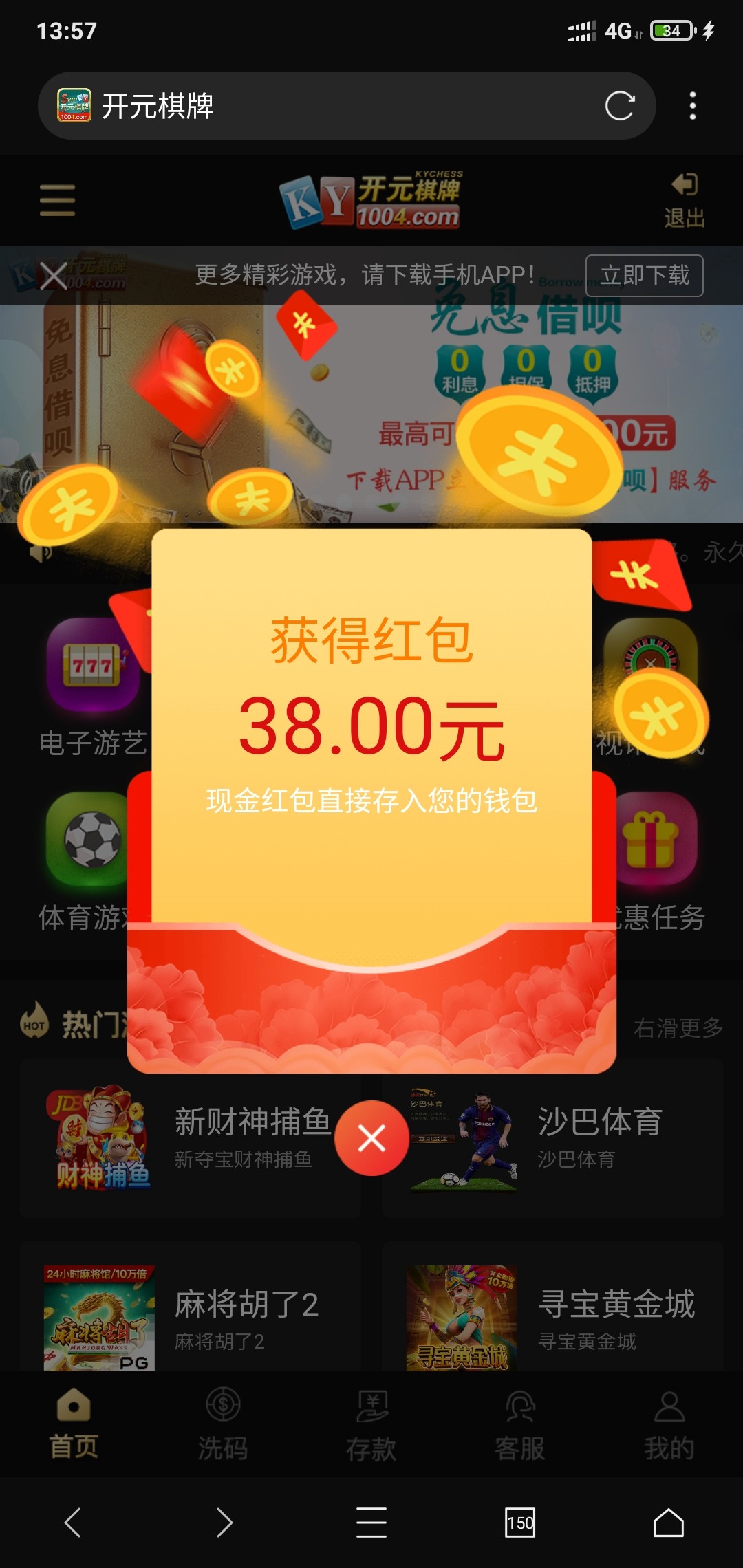Open the hamburger side menu
Viewport: 743px width, 1568px height.
pyautogui.click(x=57, y=200)
